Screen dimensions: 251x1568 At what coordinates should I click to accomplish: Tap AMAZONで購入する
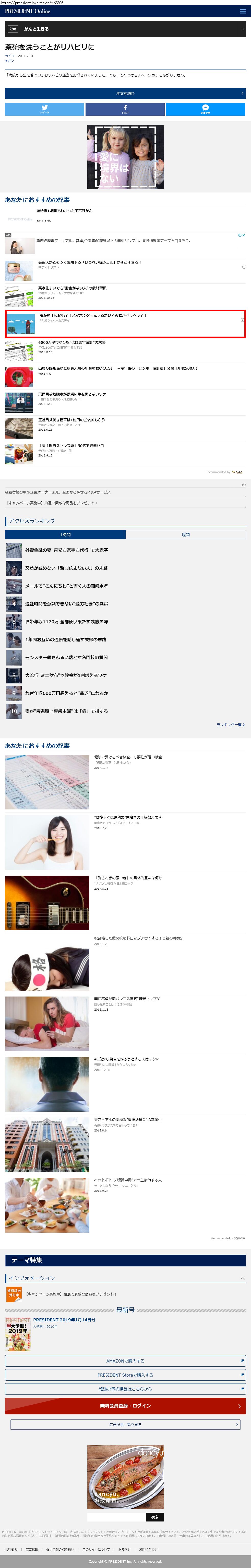(125, 1361)
